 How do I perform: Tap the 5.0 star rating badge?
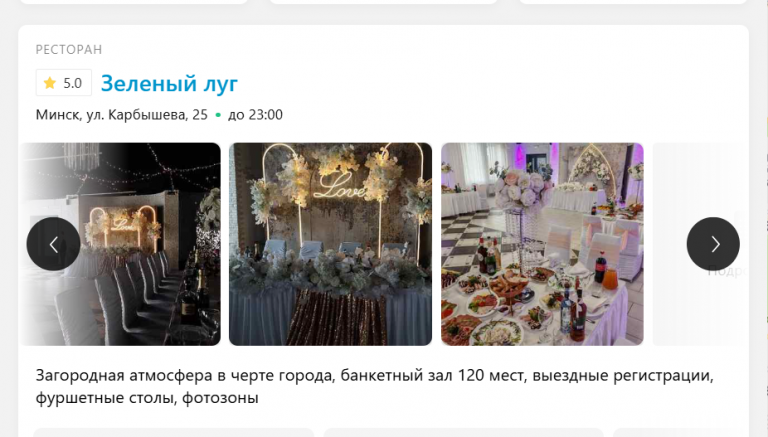tap(63, 83)
